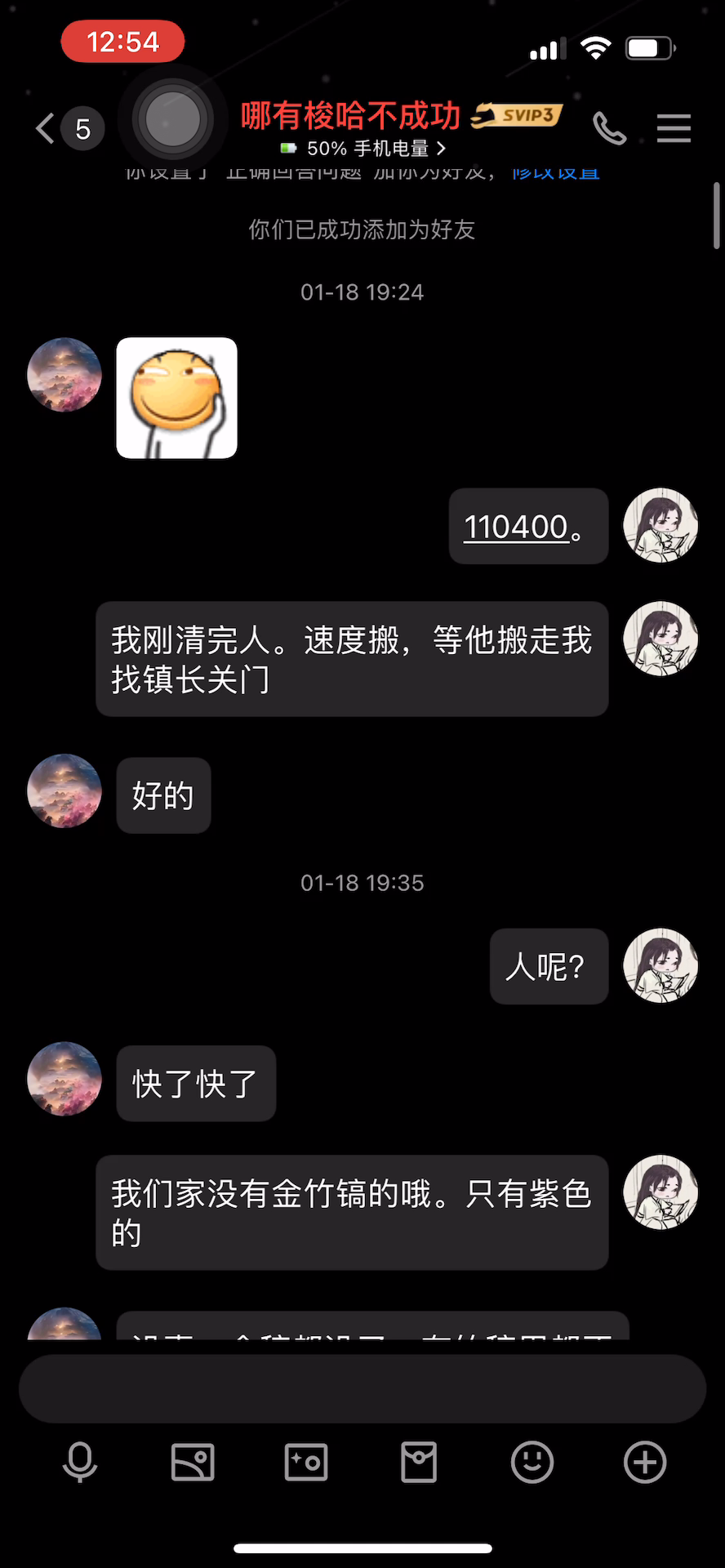Open the camera to take a photo

pyautogui.click(x=306, y=1462)
